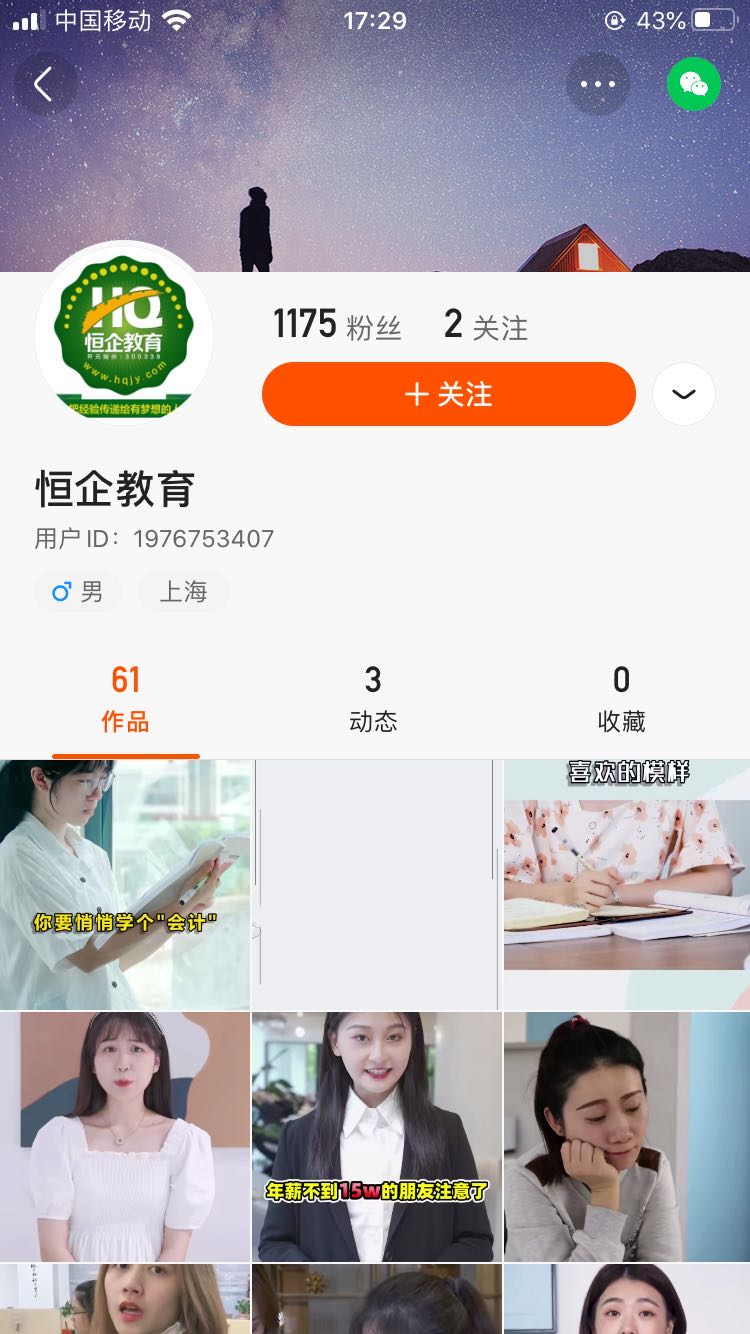This screenshot has height=1334, width=750.
Task: Open the three-dot more options menu
Action: coord(597,85)
